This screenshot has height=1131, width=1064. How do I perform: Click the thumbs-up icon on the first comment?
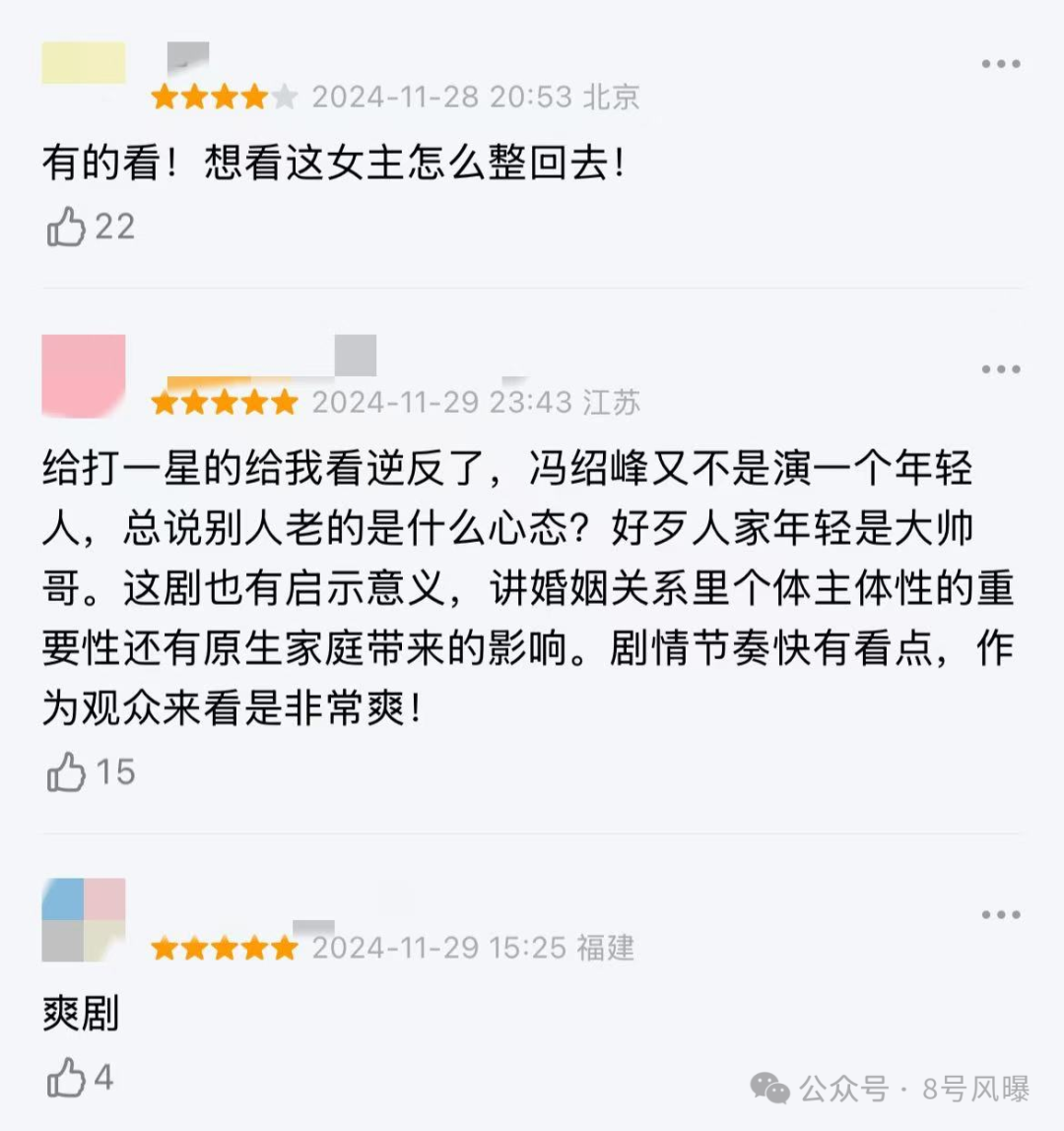coord(67,225)
